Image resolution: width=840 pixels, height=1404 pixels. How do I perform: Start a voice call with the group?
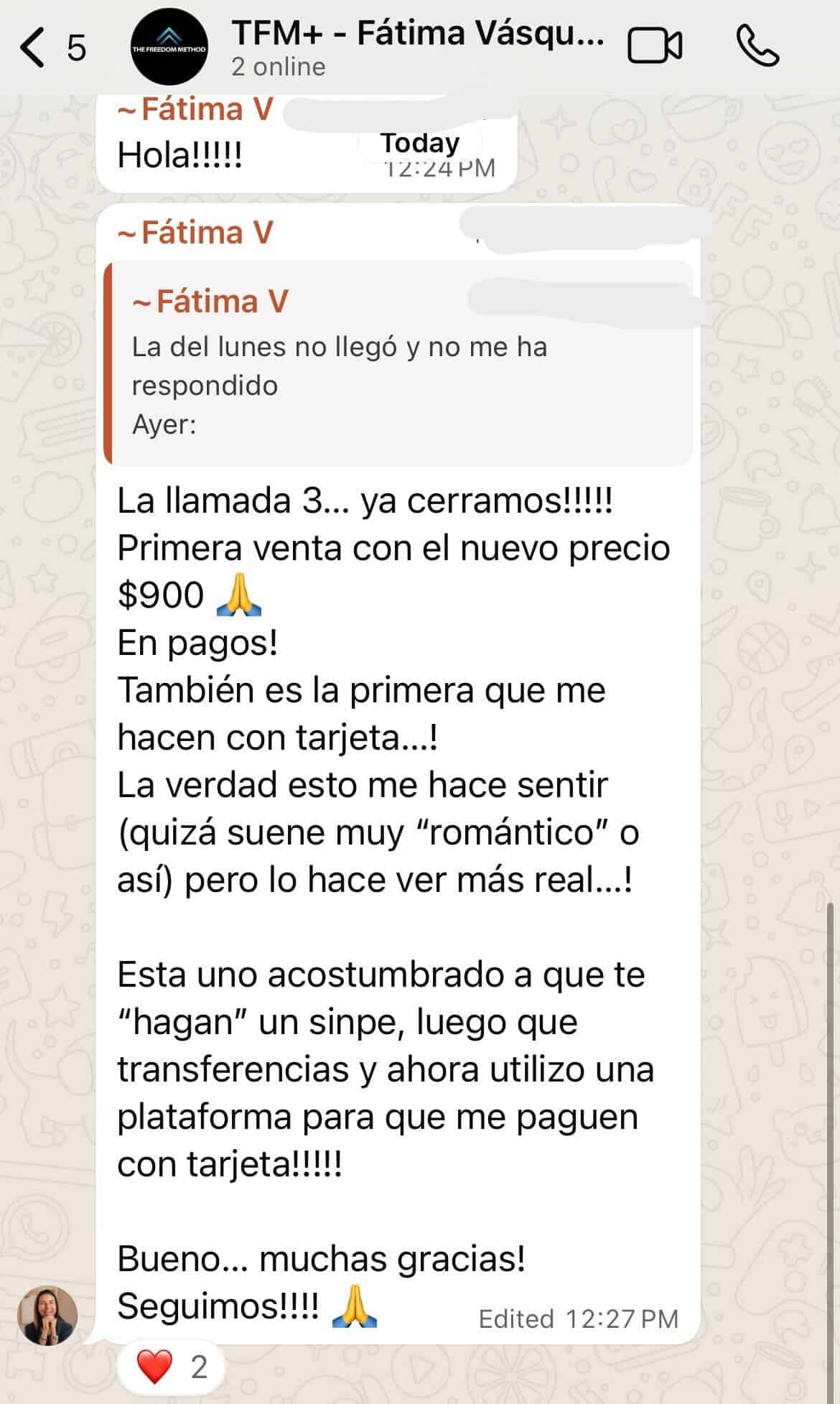[x=757, y=47]
